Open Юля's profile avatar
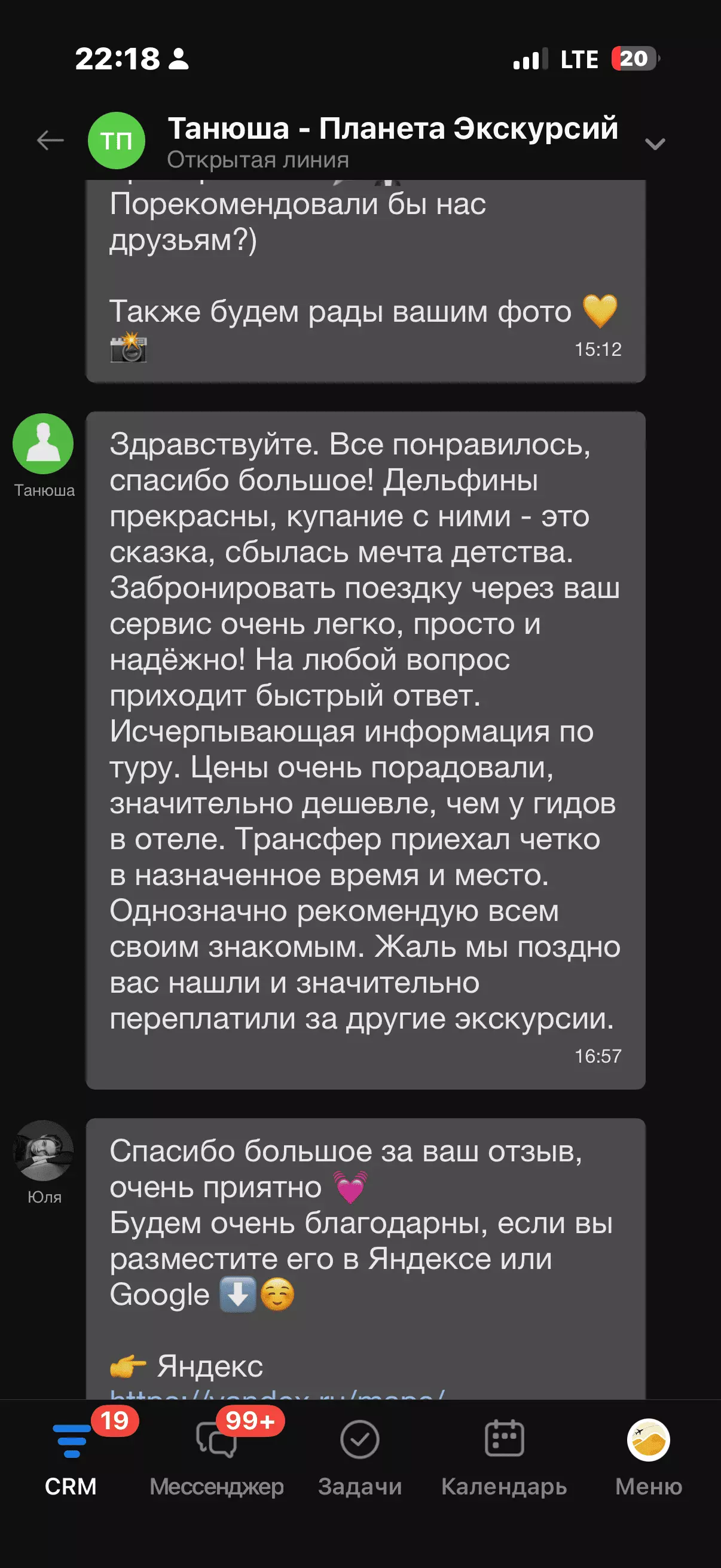 [43, 1150]
